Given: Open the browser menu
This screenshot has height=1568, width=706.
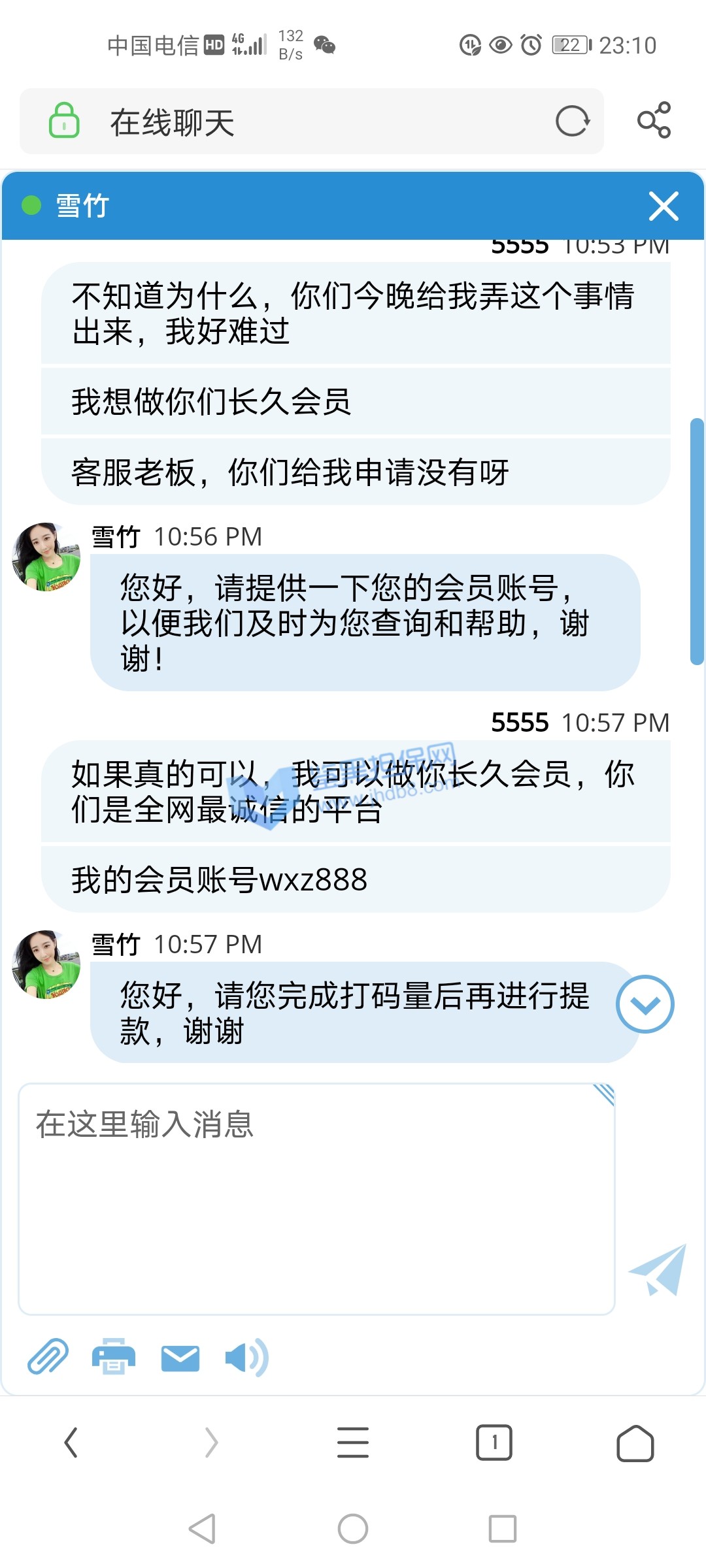Looking at the screenshot, I should pyautogui.click(x=353, y=1443).
